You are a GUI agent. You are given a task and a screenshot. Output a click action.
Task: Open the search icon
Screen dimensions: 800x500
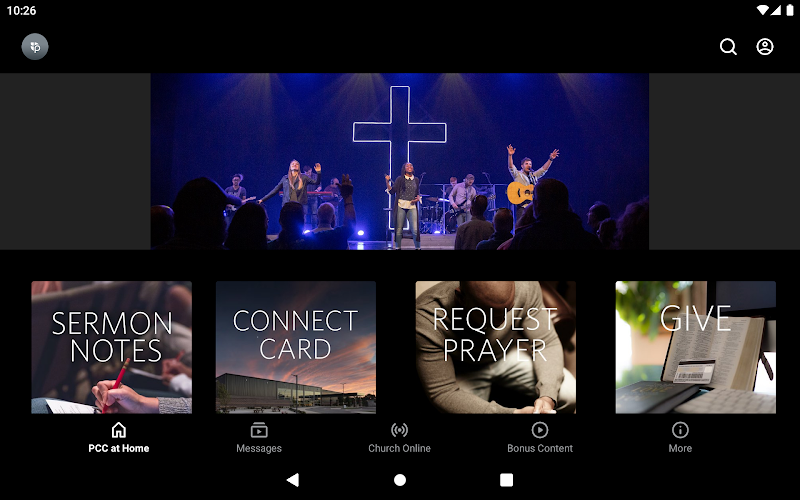[x=728, y=47]
